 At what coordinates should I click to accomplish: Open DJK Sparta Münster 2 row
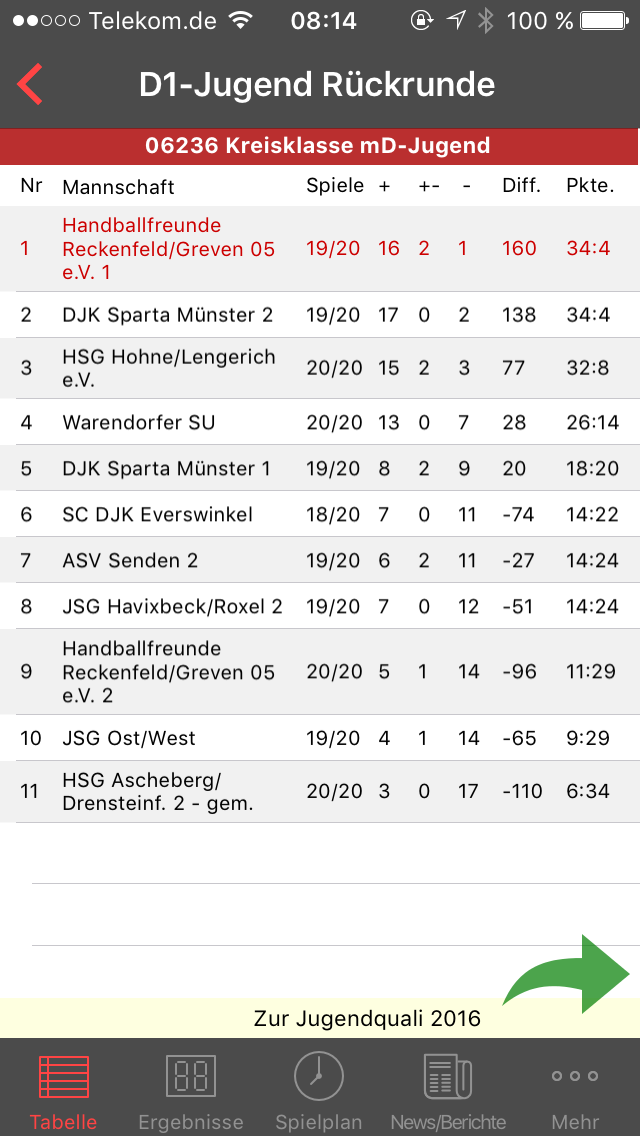click(320, 314)
